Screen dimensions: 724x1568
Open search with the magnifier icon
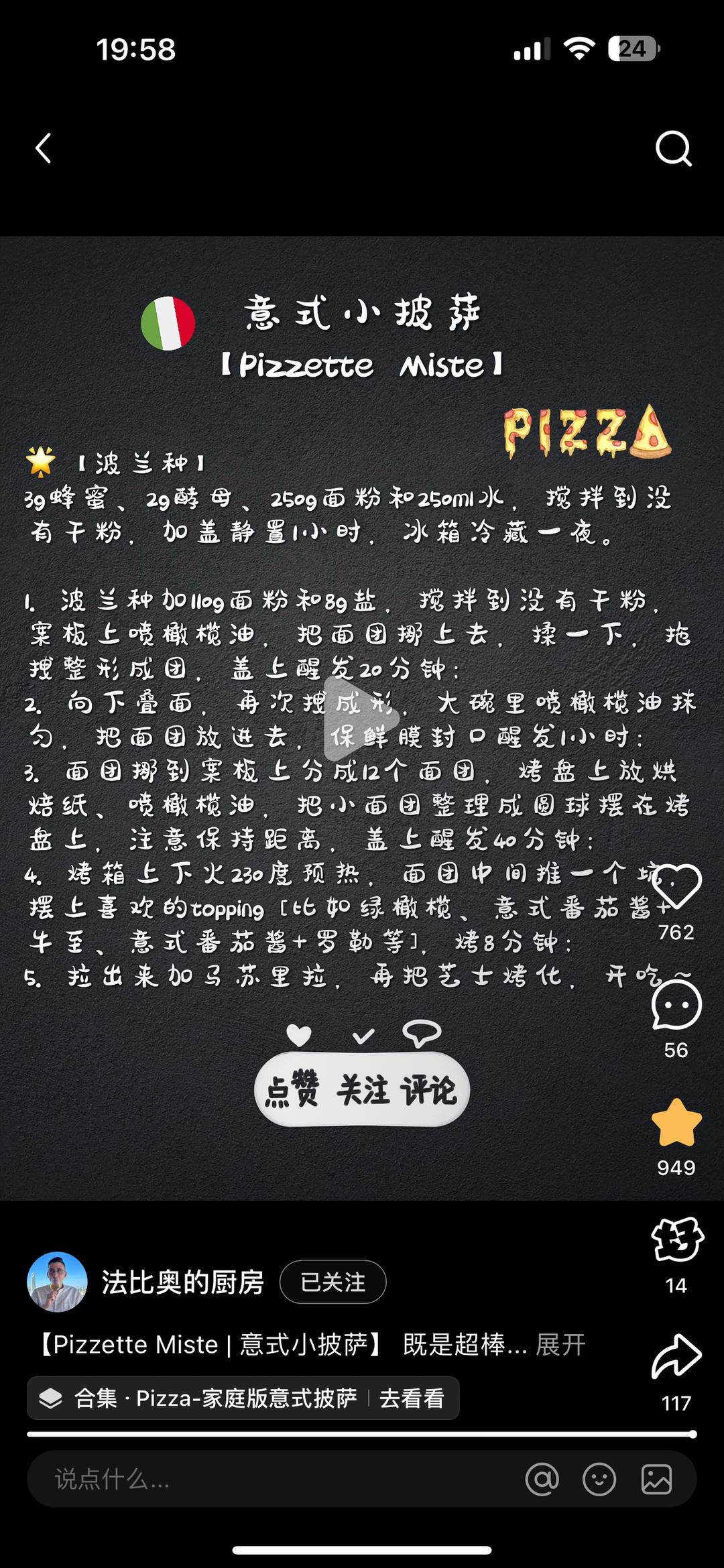[x=673, y=148]
